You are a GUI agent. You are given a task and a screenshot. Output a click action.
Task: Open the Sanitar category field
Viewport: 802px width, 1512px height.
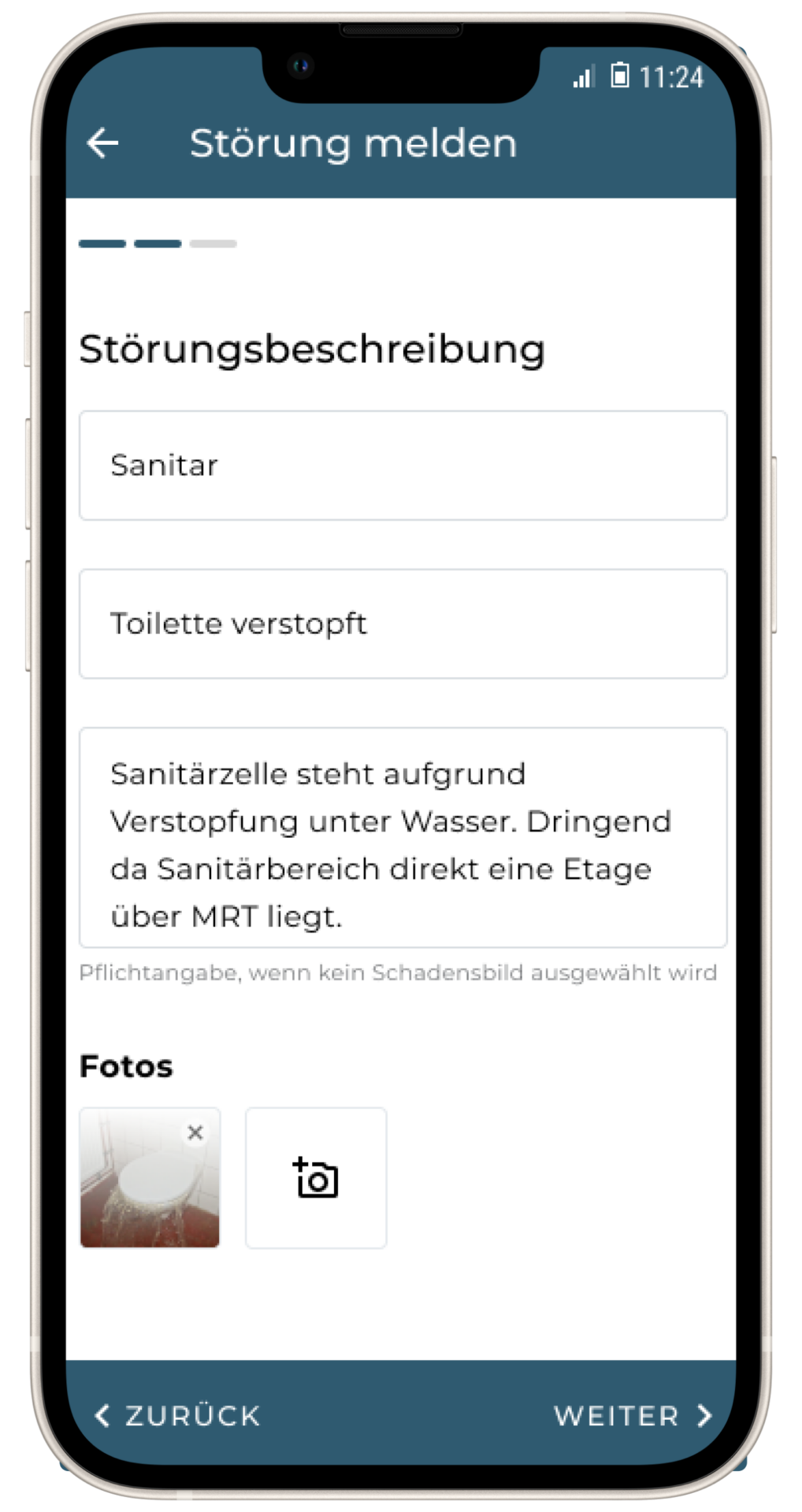(402, 465)
